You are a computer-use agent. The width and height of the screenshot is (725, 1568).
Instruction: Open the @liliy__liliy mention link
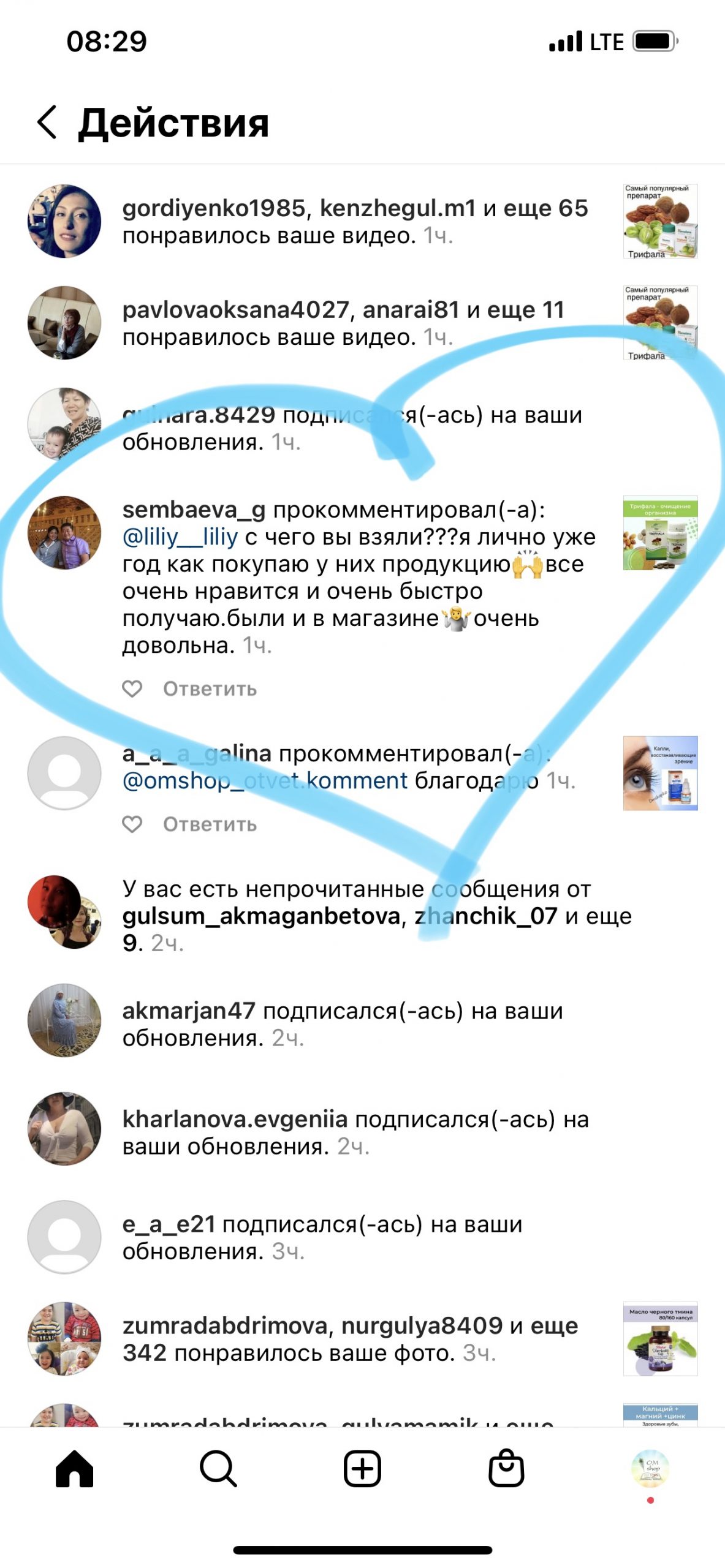coord(180,537)
